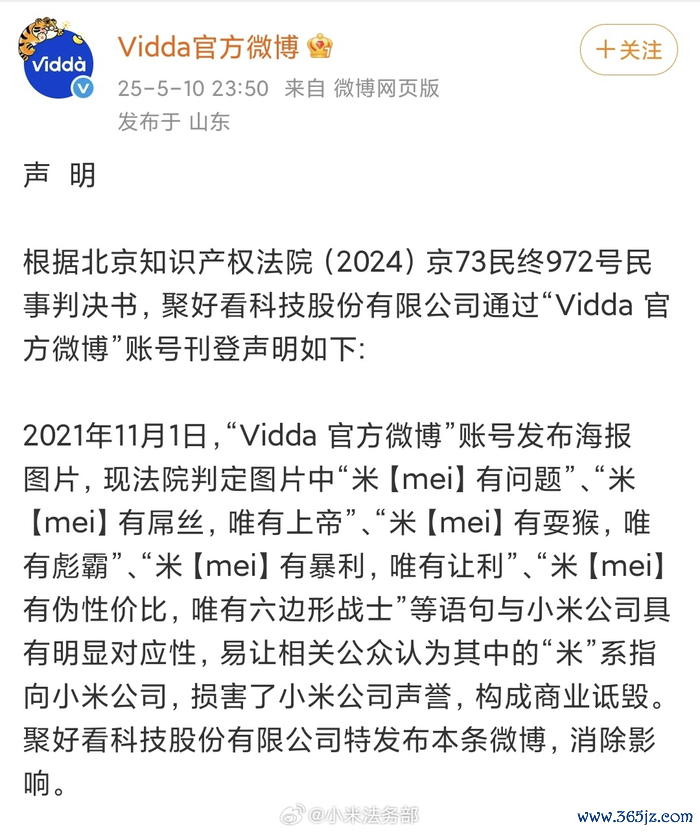Follow Vidda官方微博 with the 关注 button
The image size is (700, 832).
click(628, 49)
